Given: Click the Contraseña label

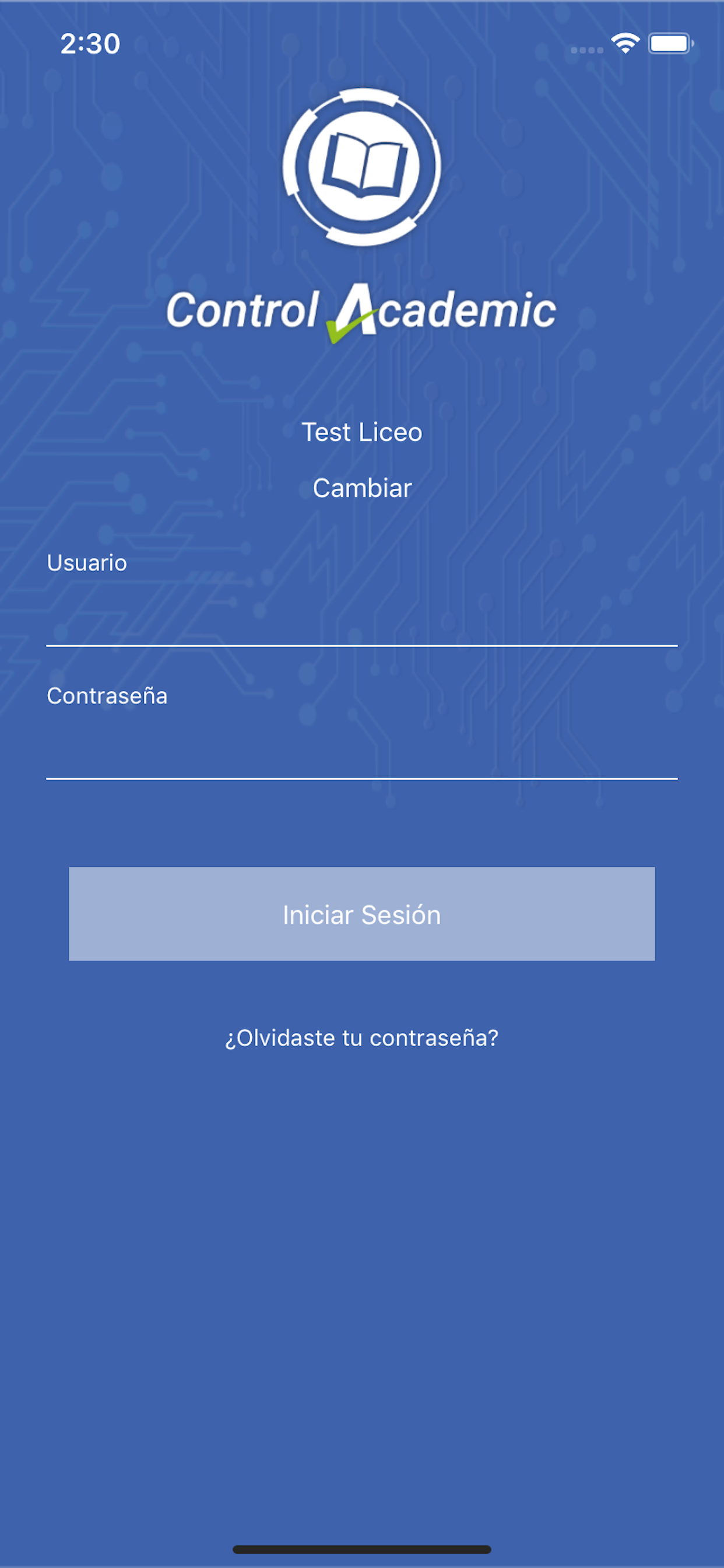Looking at the screenshot, I should click(108, 697).
